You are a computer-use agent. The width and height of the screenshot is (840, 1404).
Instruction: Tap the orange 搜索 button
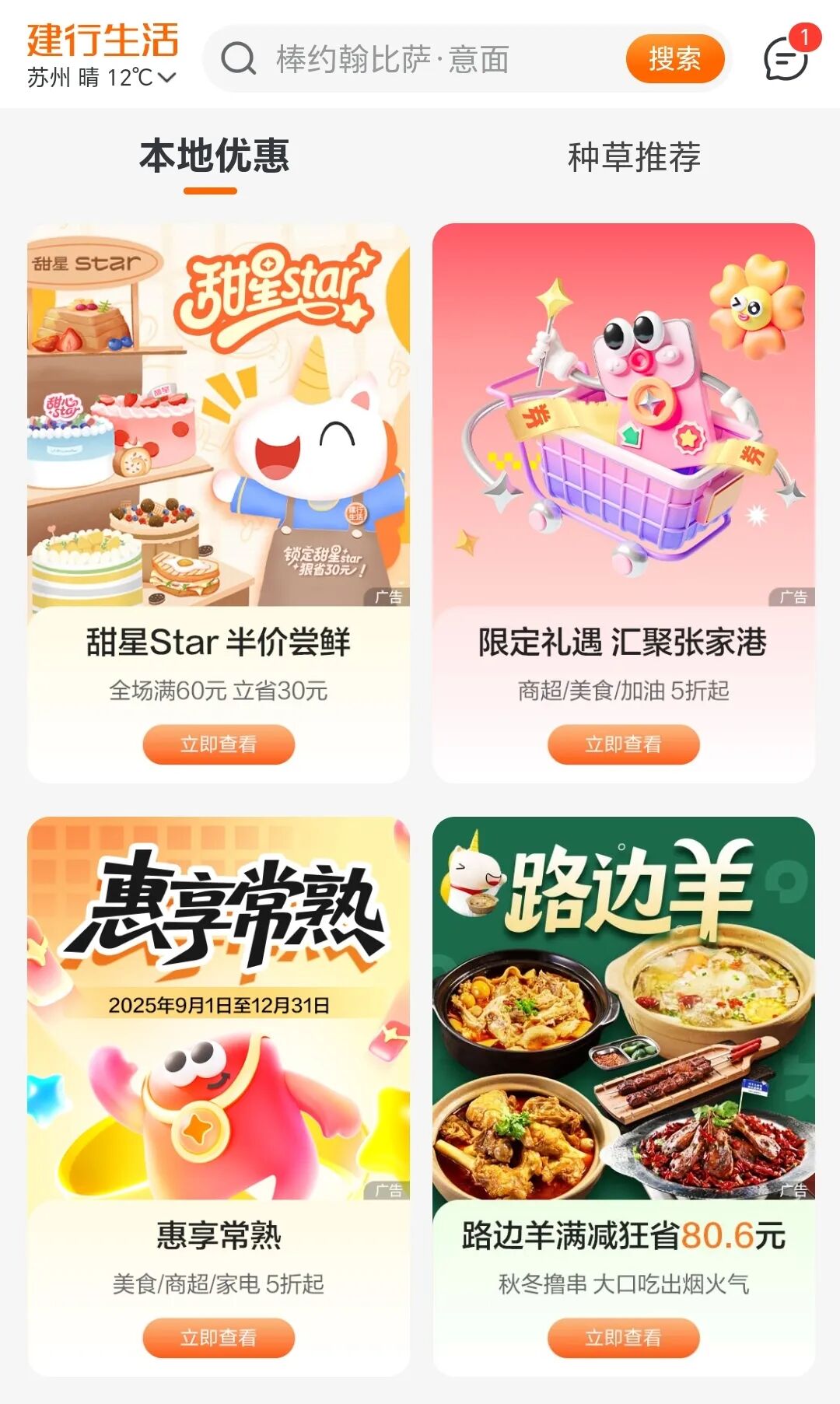click(674, 59)
